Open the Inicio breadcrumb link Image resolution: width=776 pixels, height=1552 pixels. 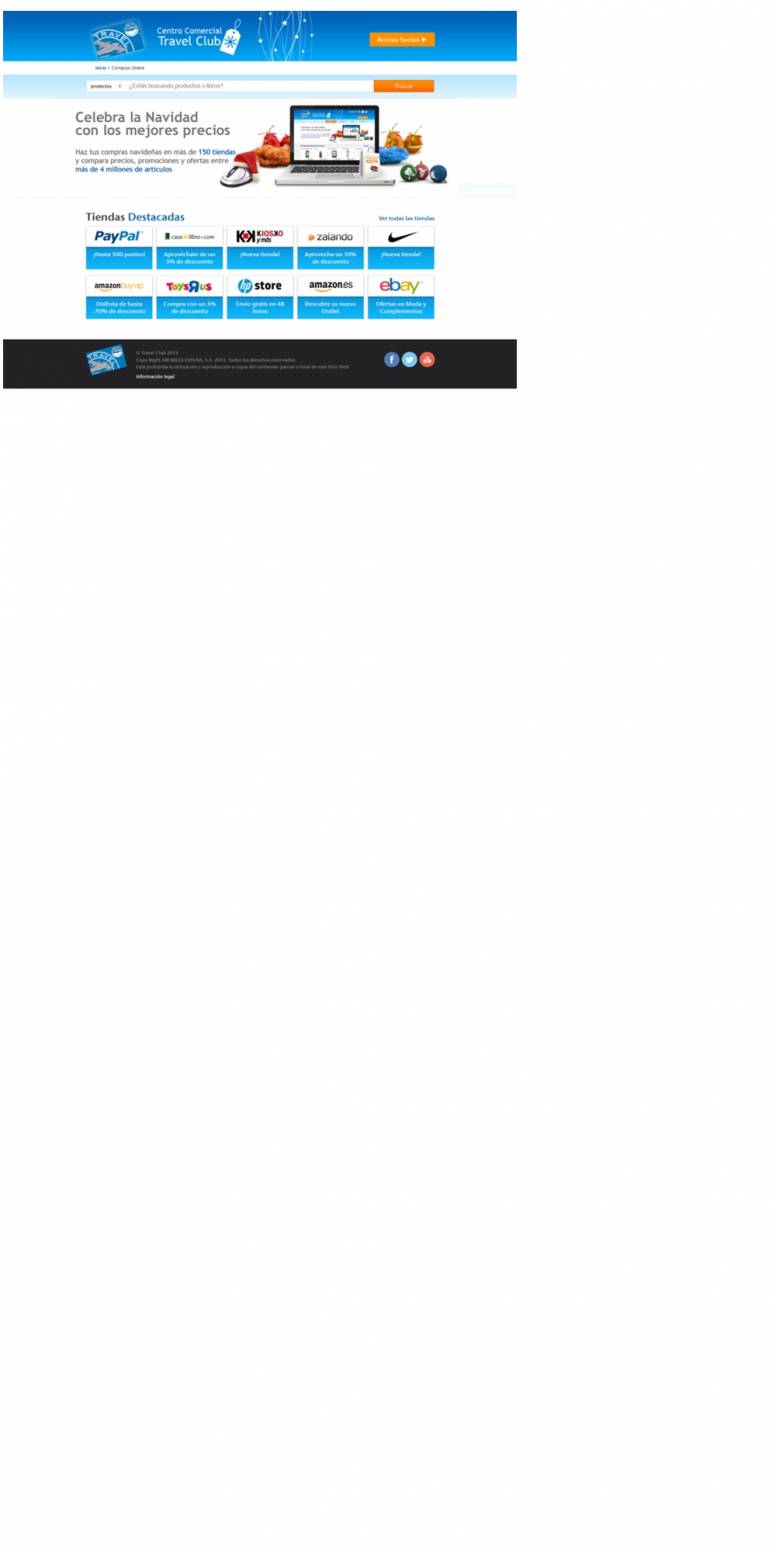point(101,68)
